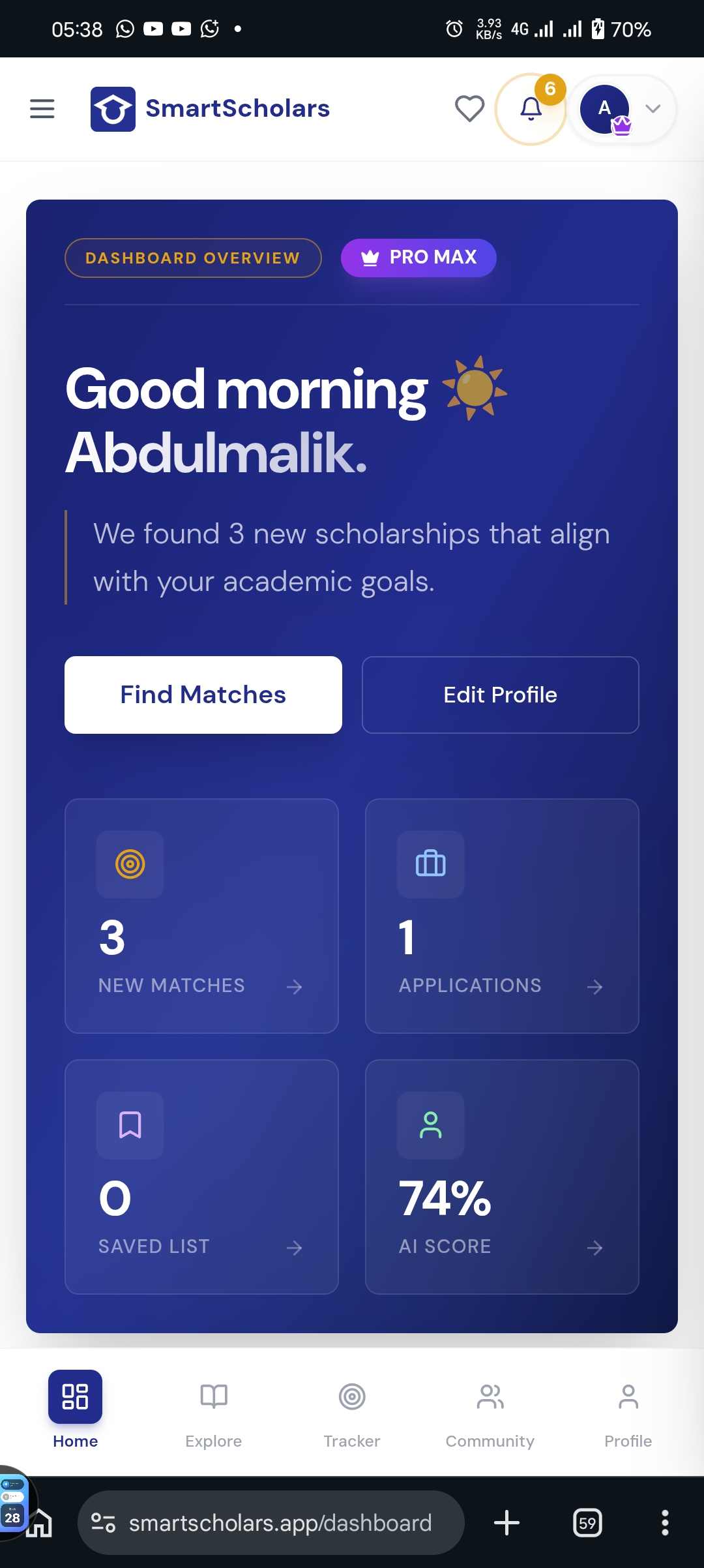Open the browser overflow menu
The height and width of the screenshot is (1568, 704).
click(x=664, y=1523)
